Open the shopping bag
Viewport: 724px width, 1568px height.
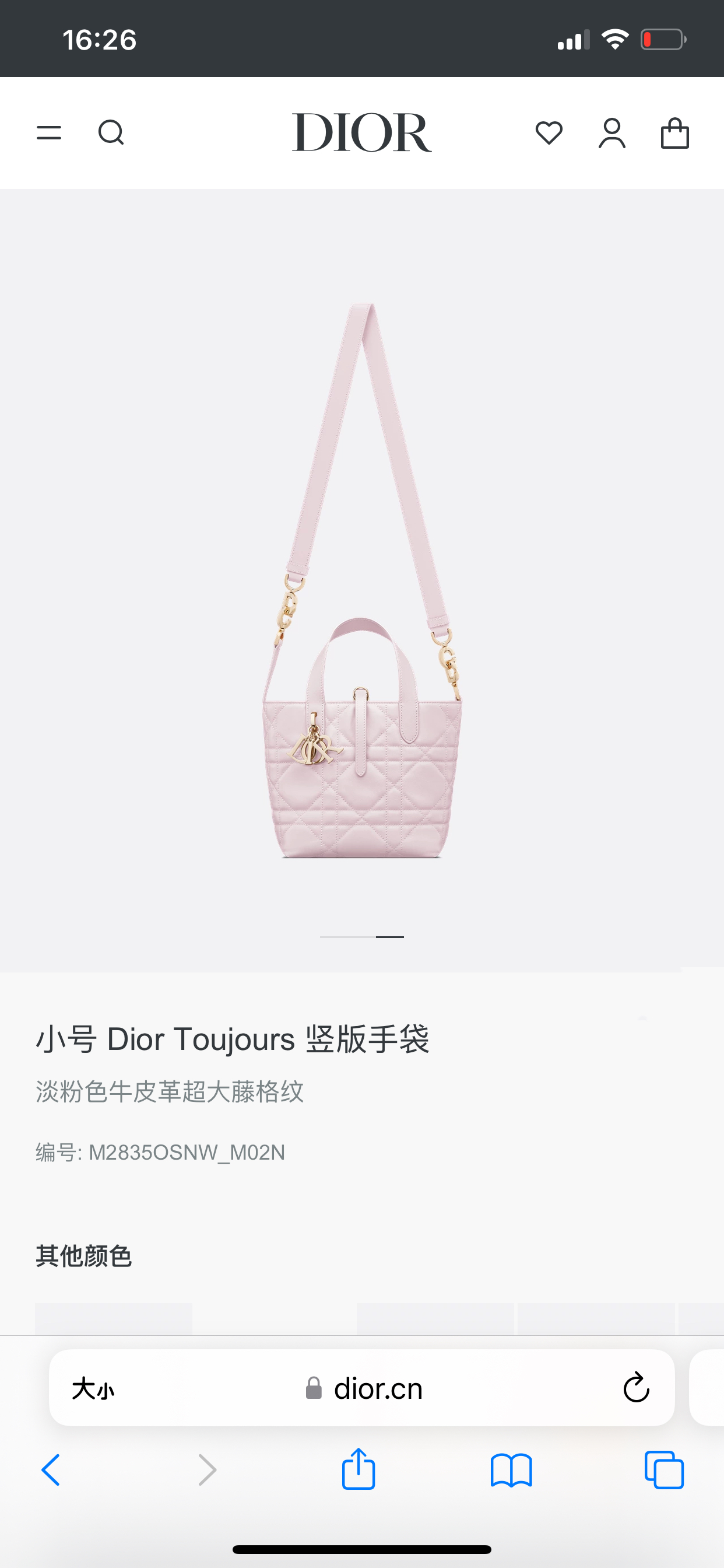tap(674, 132)
